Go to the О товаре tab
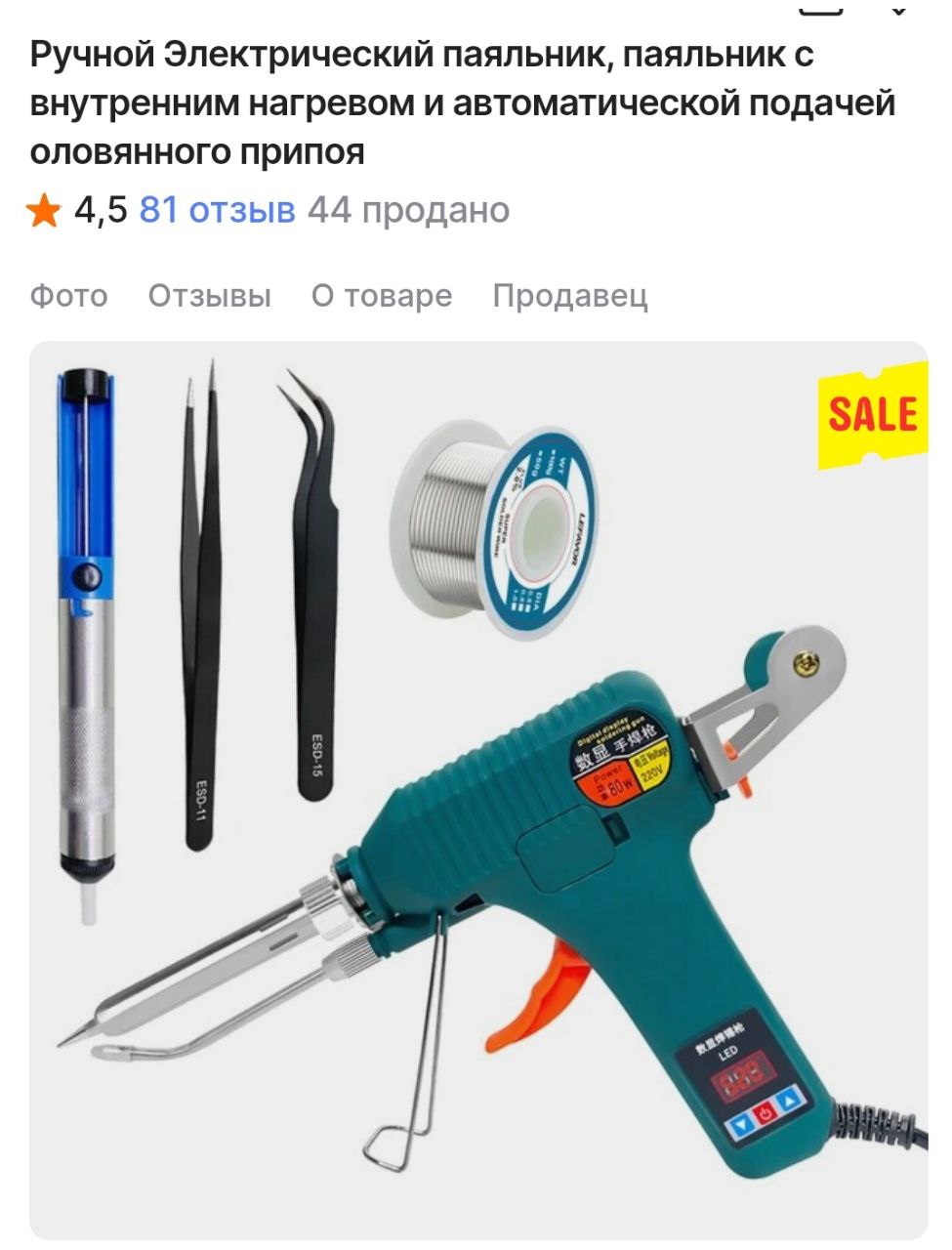 381,295
